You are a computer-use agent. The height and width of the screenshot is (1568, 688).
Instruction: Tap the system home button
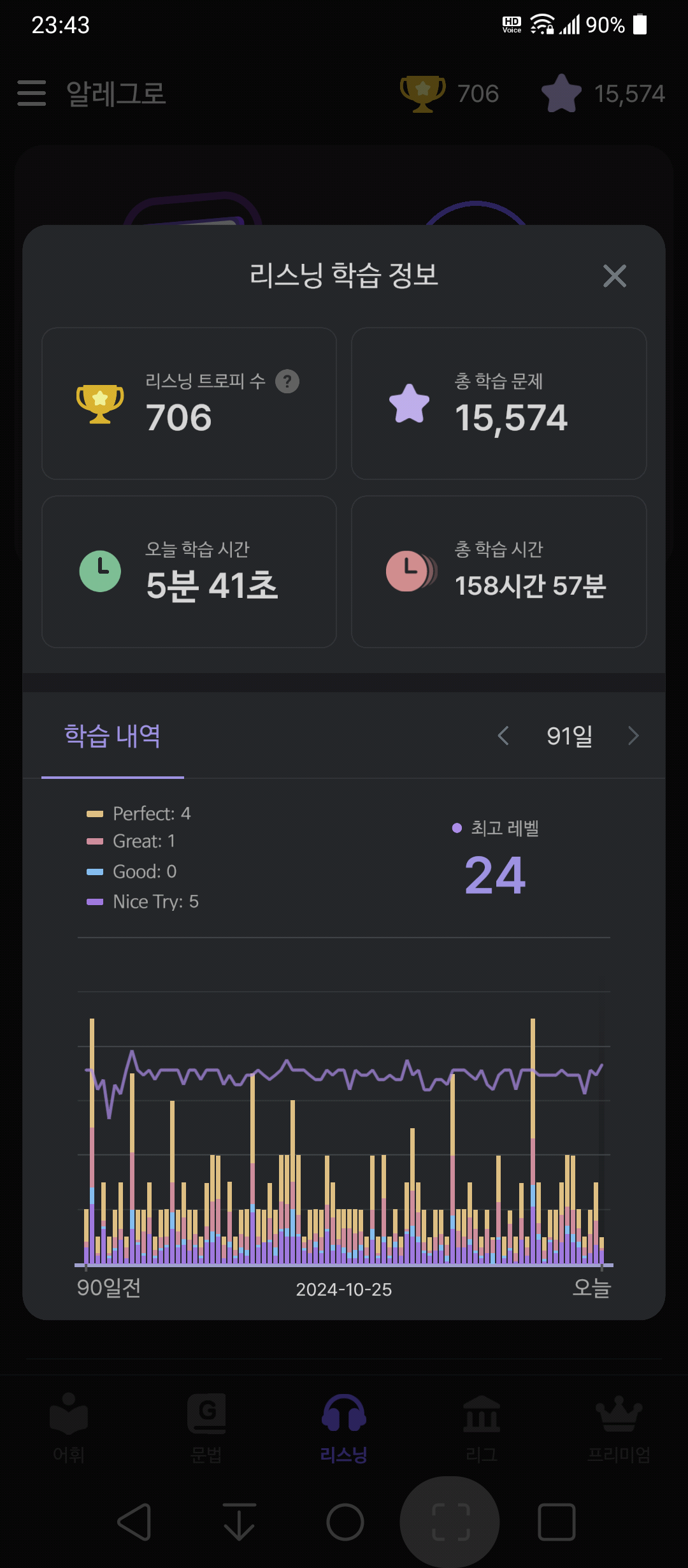(x=345, y=1522)
